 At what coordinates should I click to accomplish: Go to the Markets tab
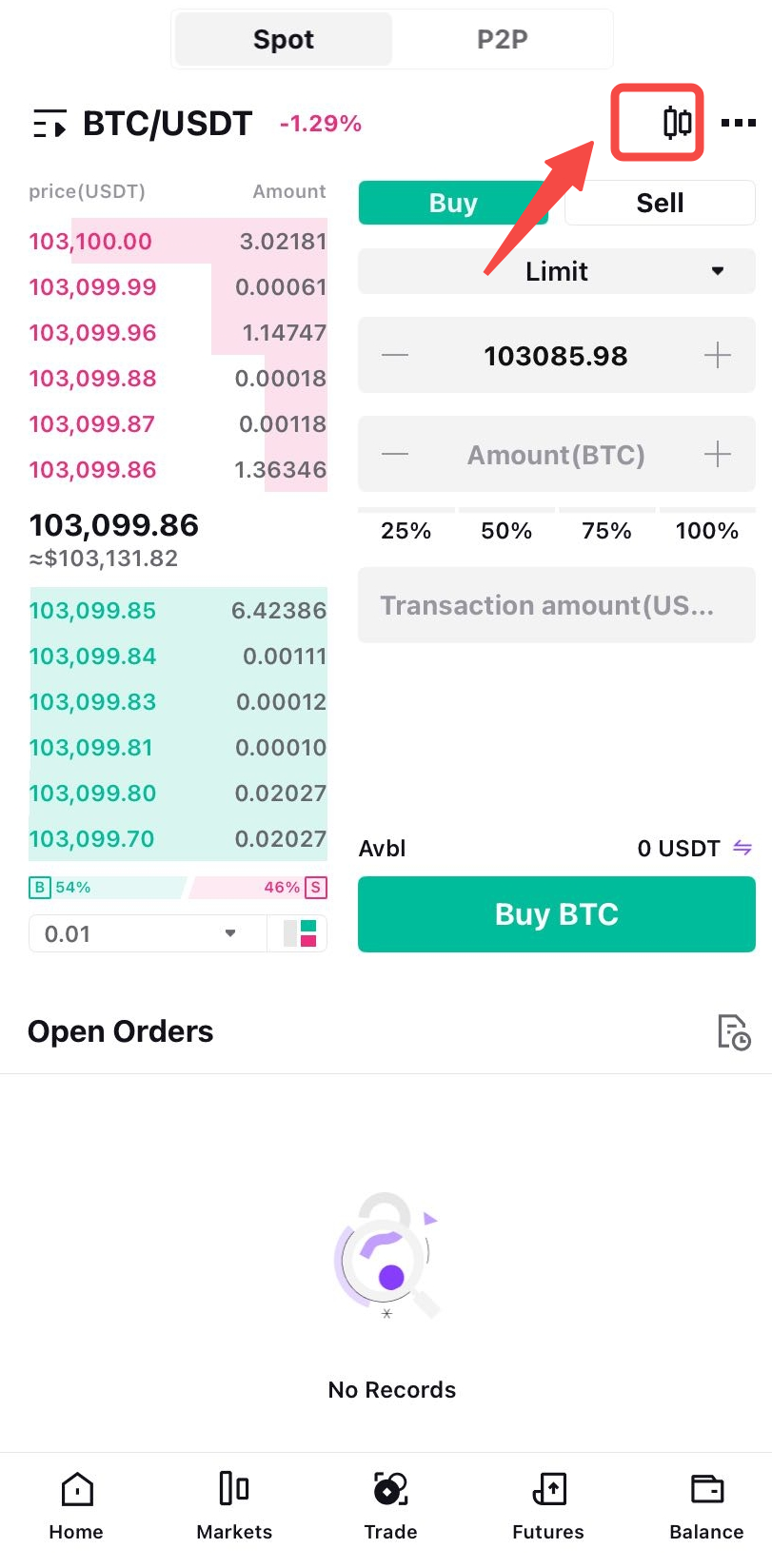234,1506
